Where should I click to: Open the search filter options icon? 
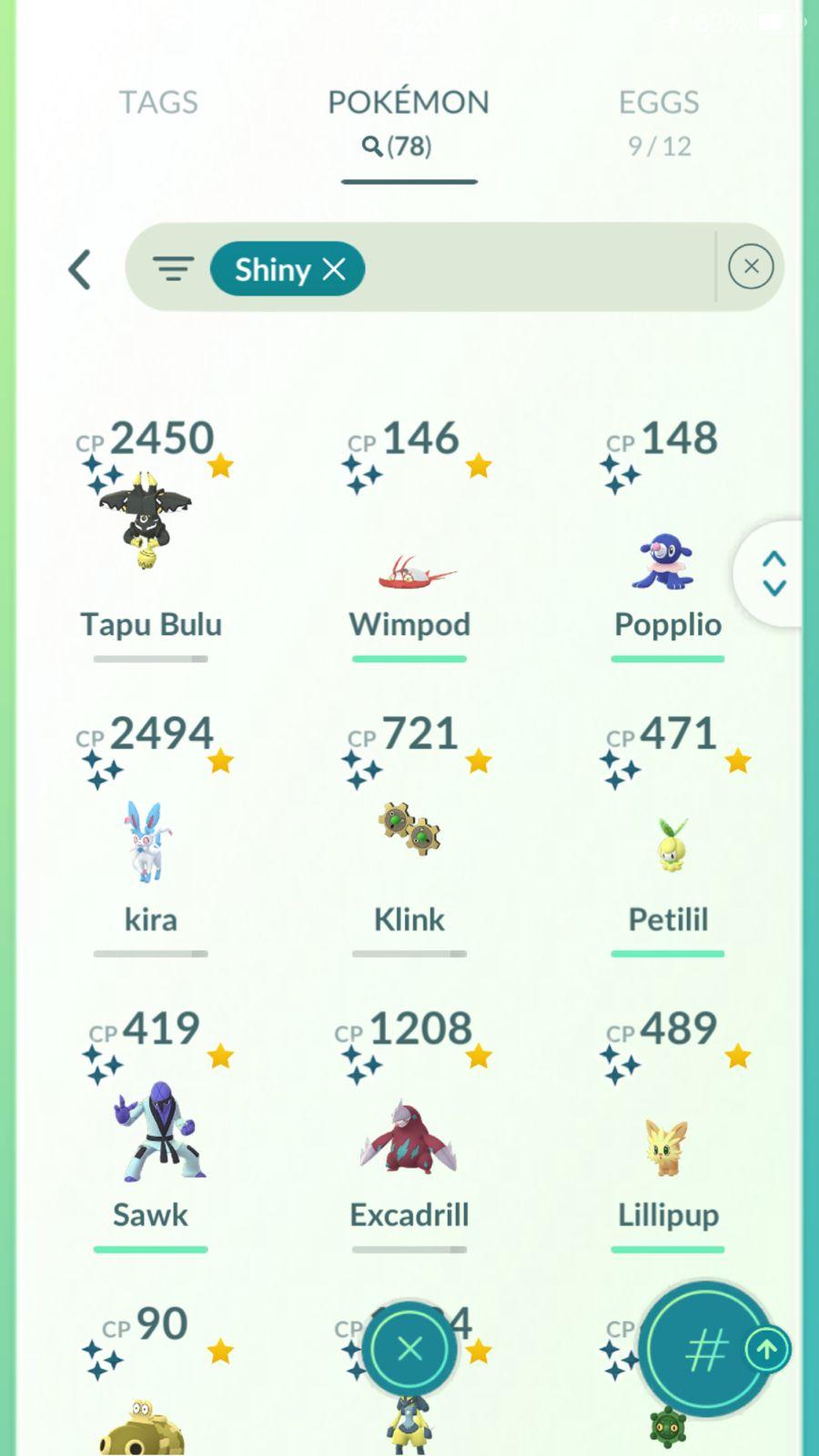click(x=173, y=269)
